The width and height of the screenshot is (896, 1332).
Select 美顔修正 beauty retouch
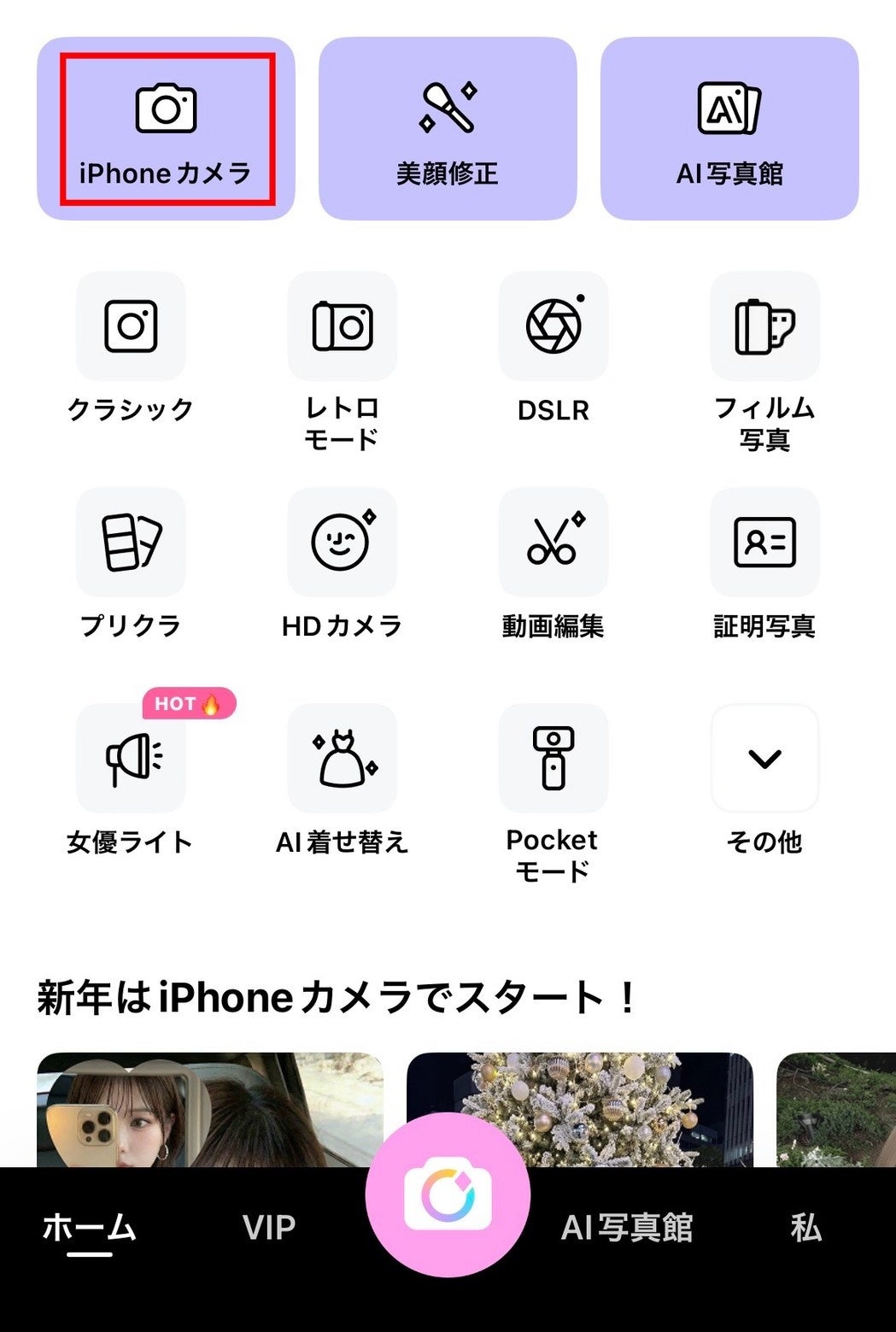point(448,130)
